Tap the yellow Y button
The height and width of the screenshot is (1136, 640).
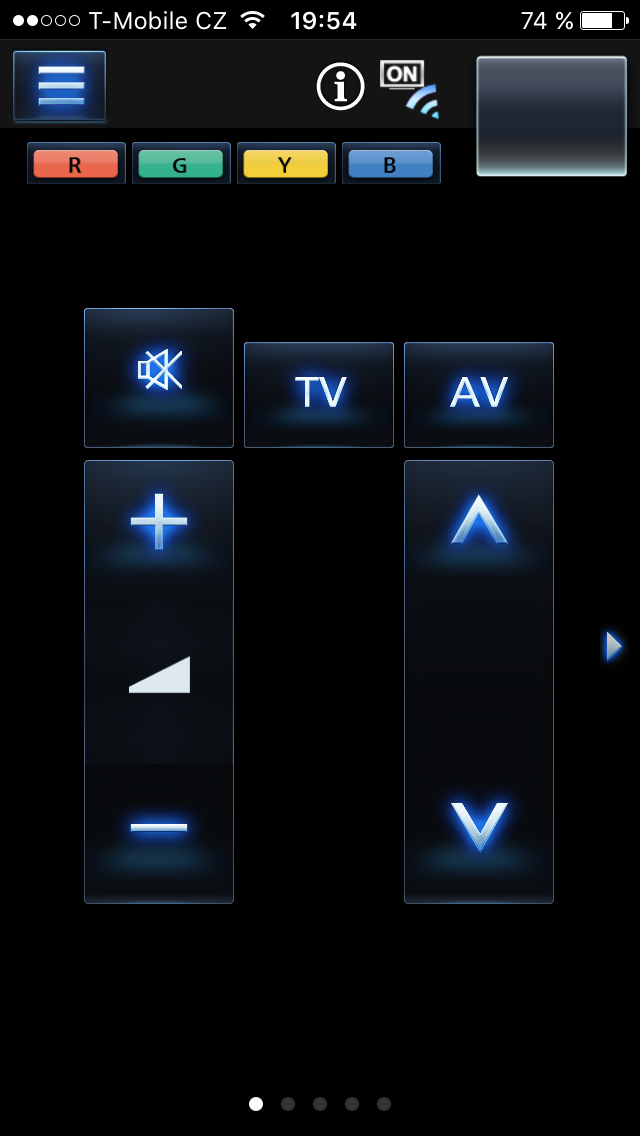(286, 164)
